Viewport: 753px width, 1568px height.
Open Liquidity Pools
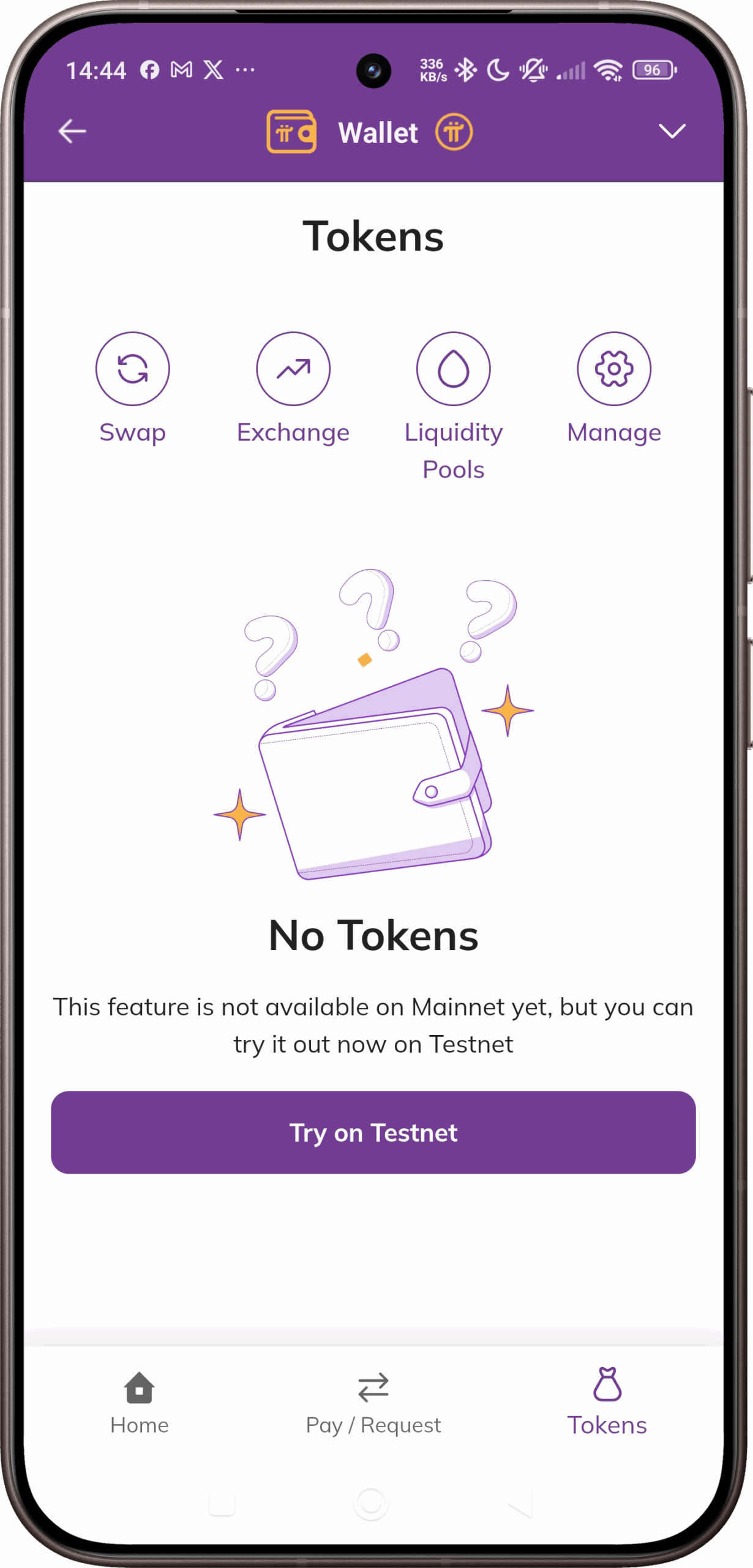pos(453,369)
